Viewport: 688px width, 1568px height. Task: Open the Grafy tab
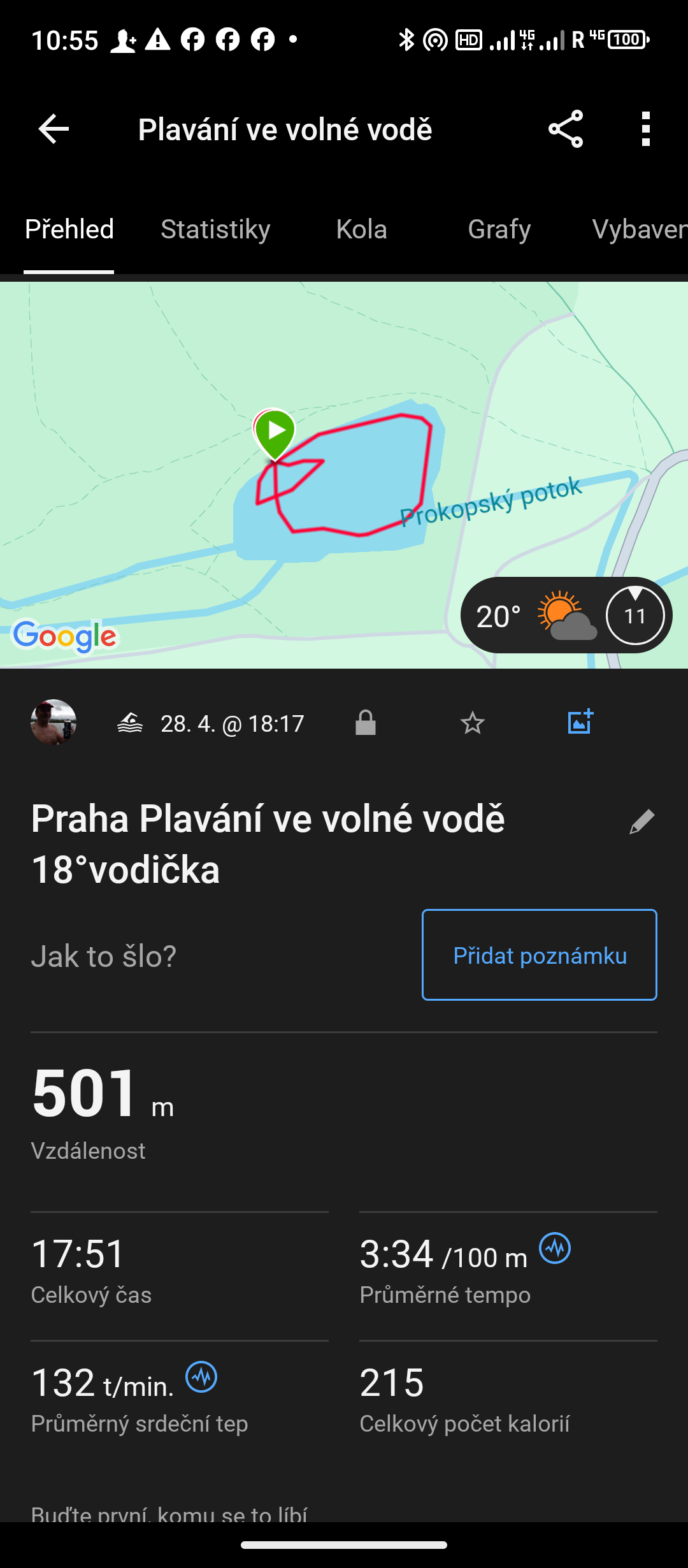[499, 229]
